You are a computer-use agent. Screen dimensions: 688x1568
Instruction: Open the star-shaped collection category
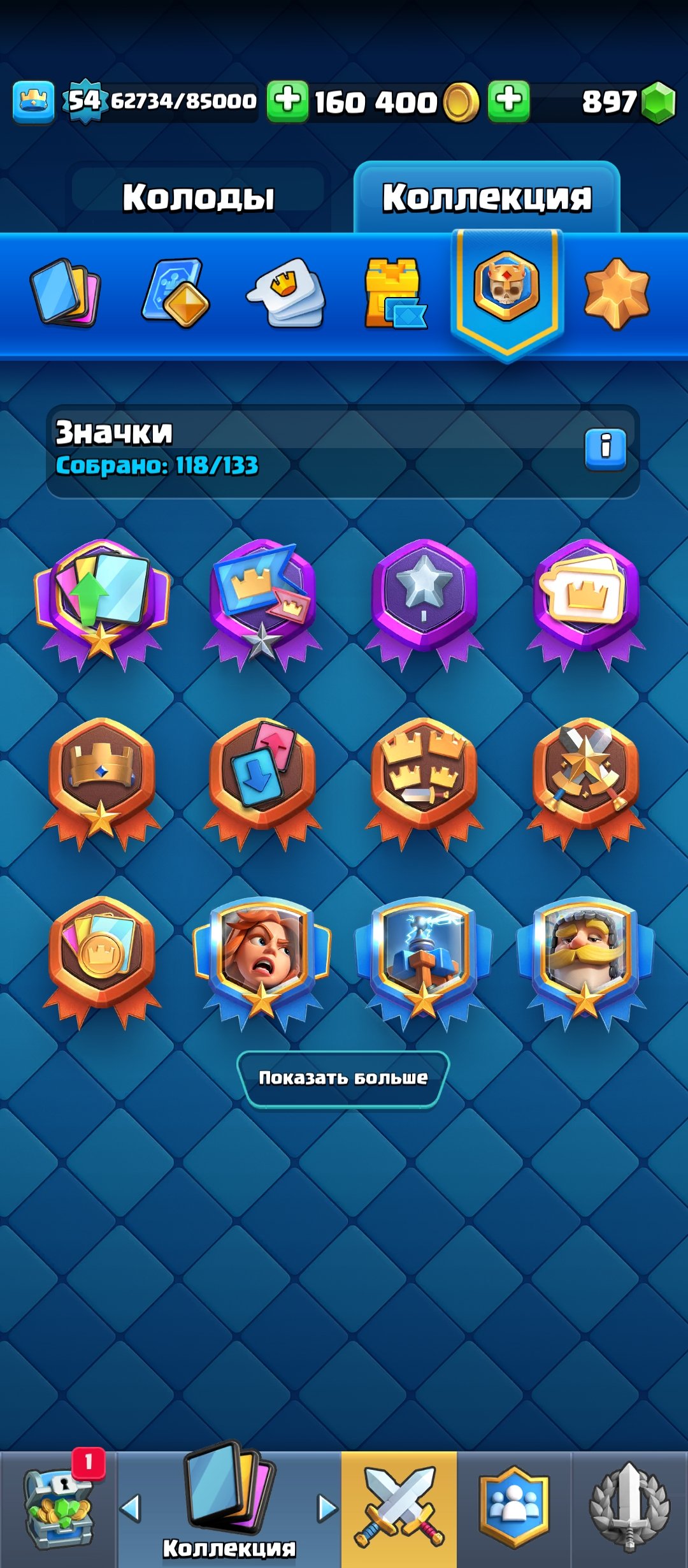click(616, 293)
